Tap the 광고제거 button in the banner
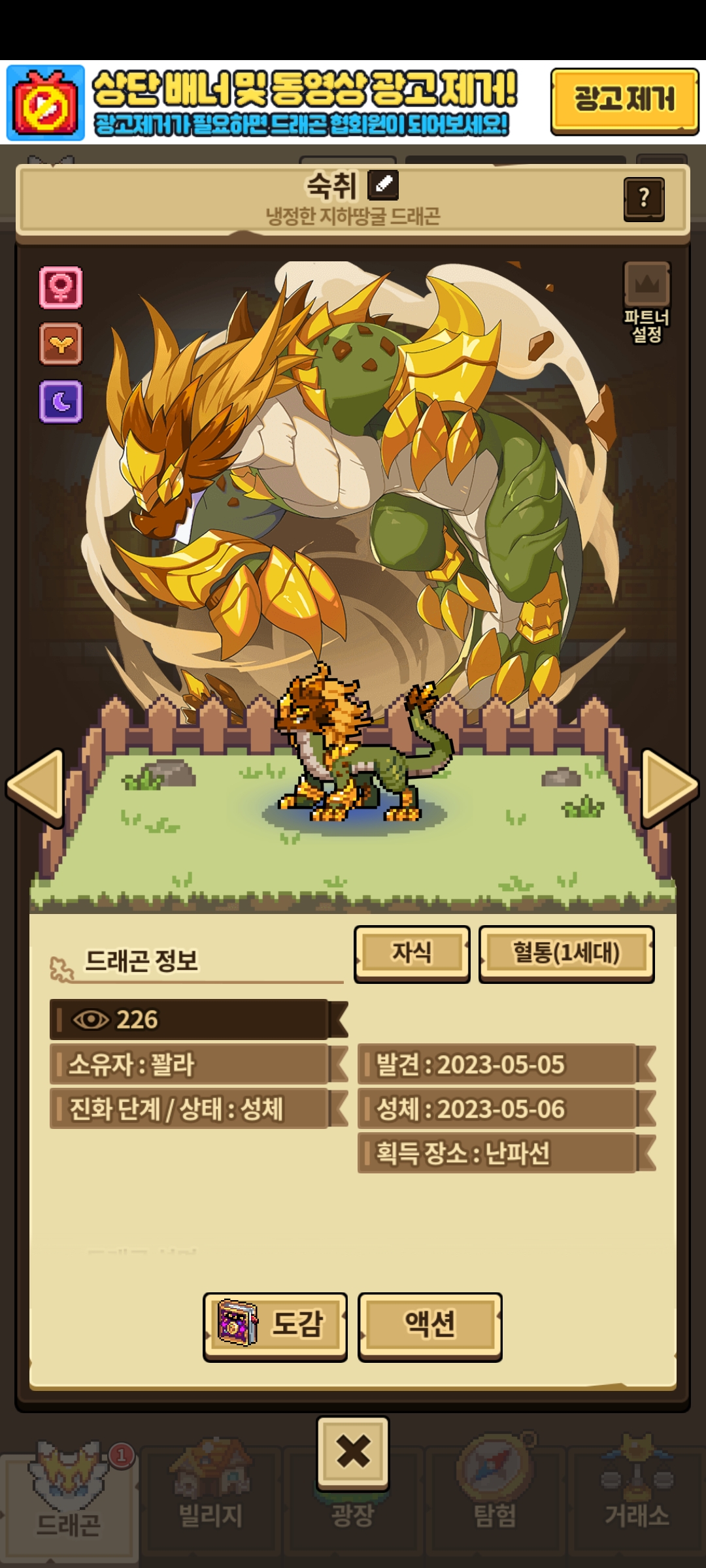 (x=624, y=101)
